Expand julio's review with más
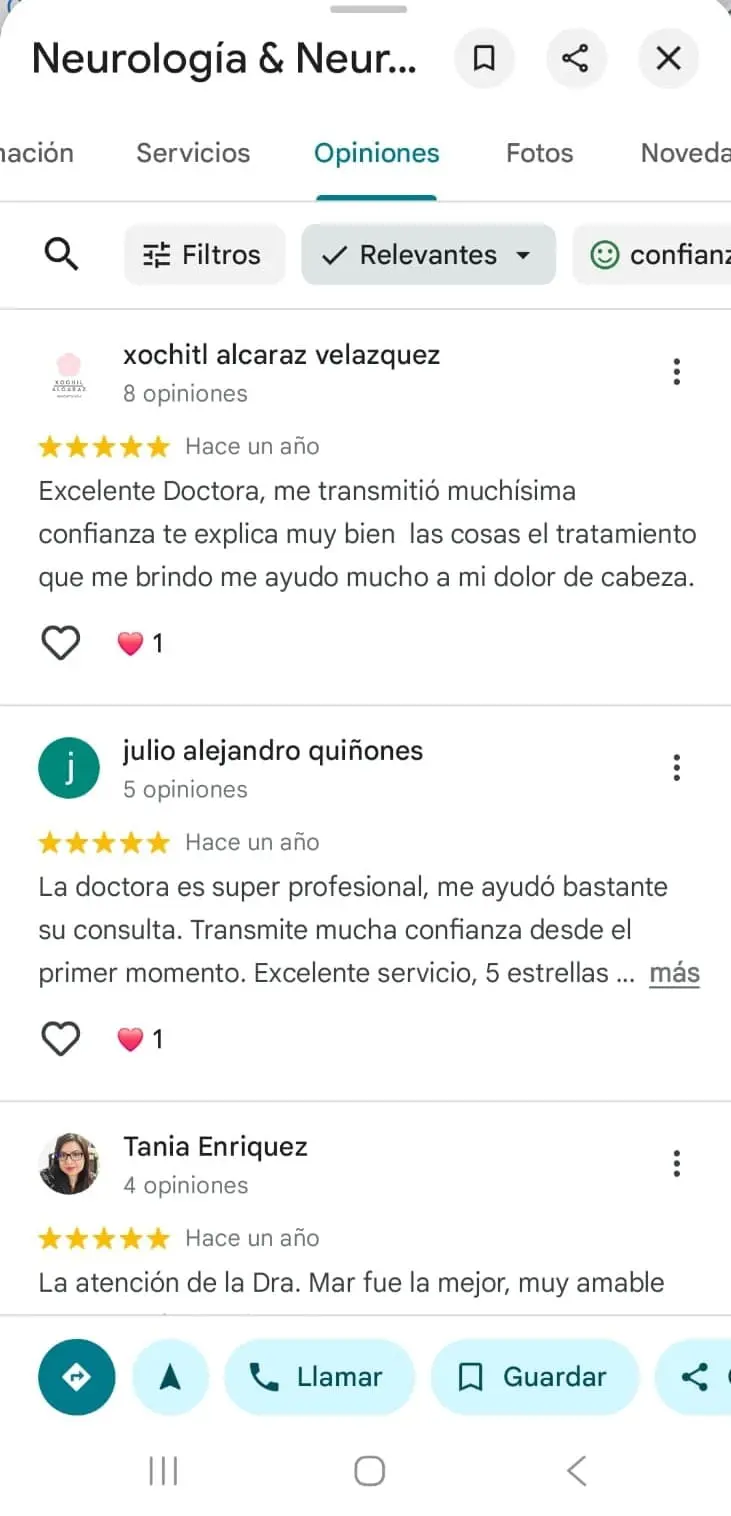This screenshot has height=1516, width=731. 673,972
